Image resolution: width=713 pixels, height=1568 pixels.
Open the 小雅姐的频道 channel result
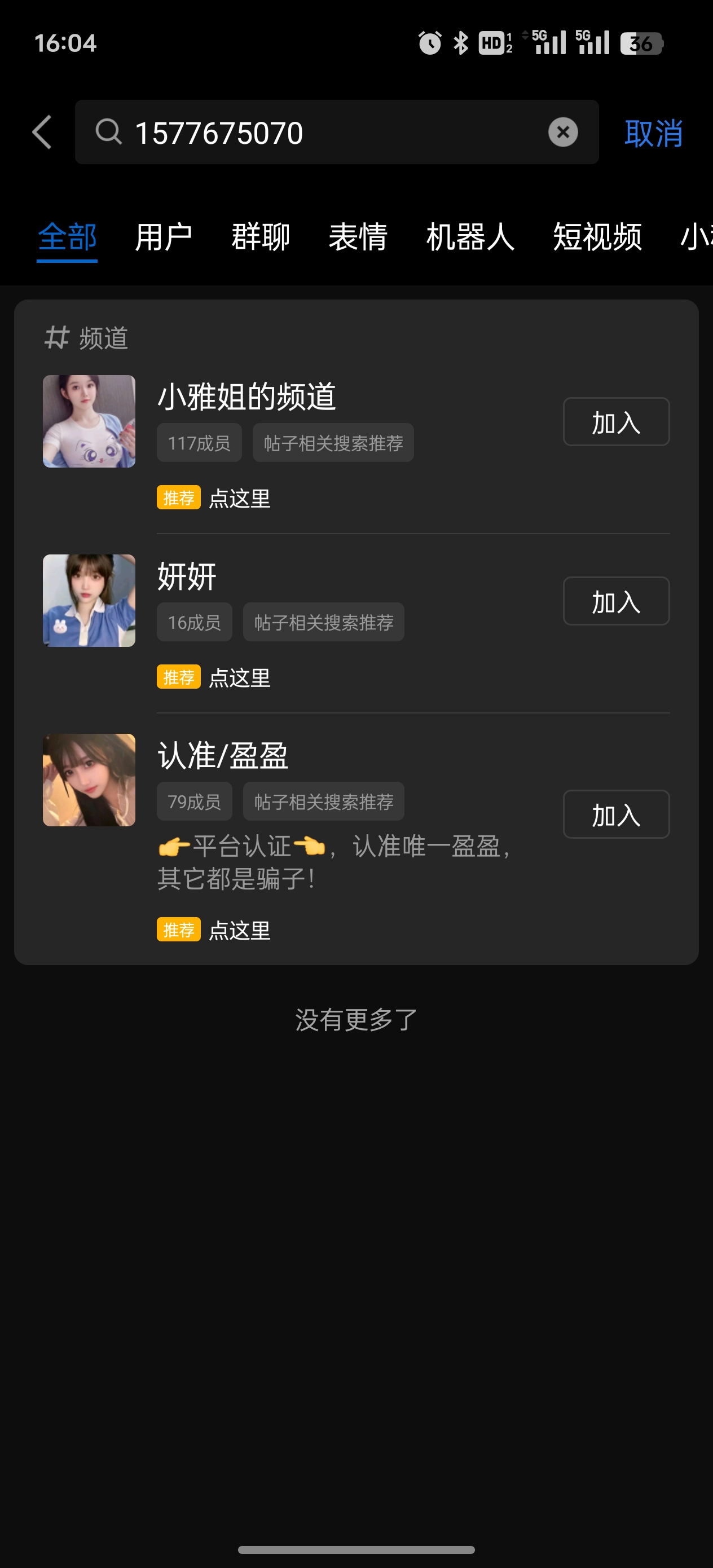[x=247, y=397]
